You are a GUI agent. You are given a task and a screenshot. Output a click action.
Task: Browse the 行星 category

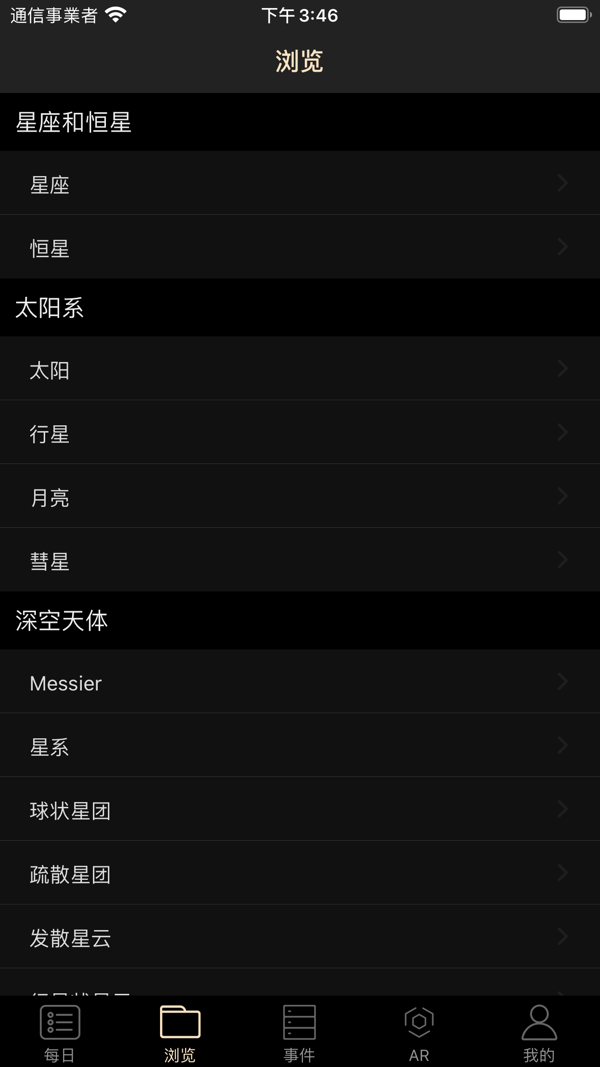point(300,433)
